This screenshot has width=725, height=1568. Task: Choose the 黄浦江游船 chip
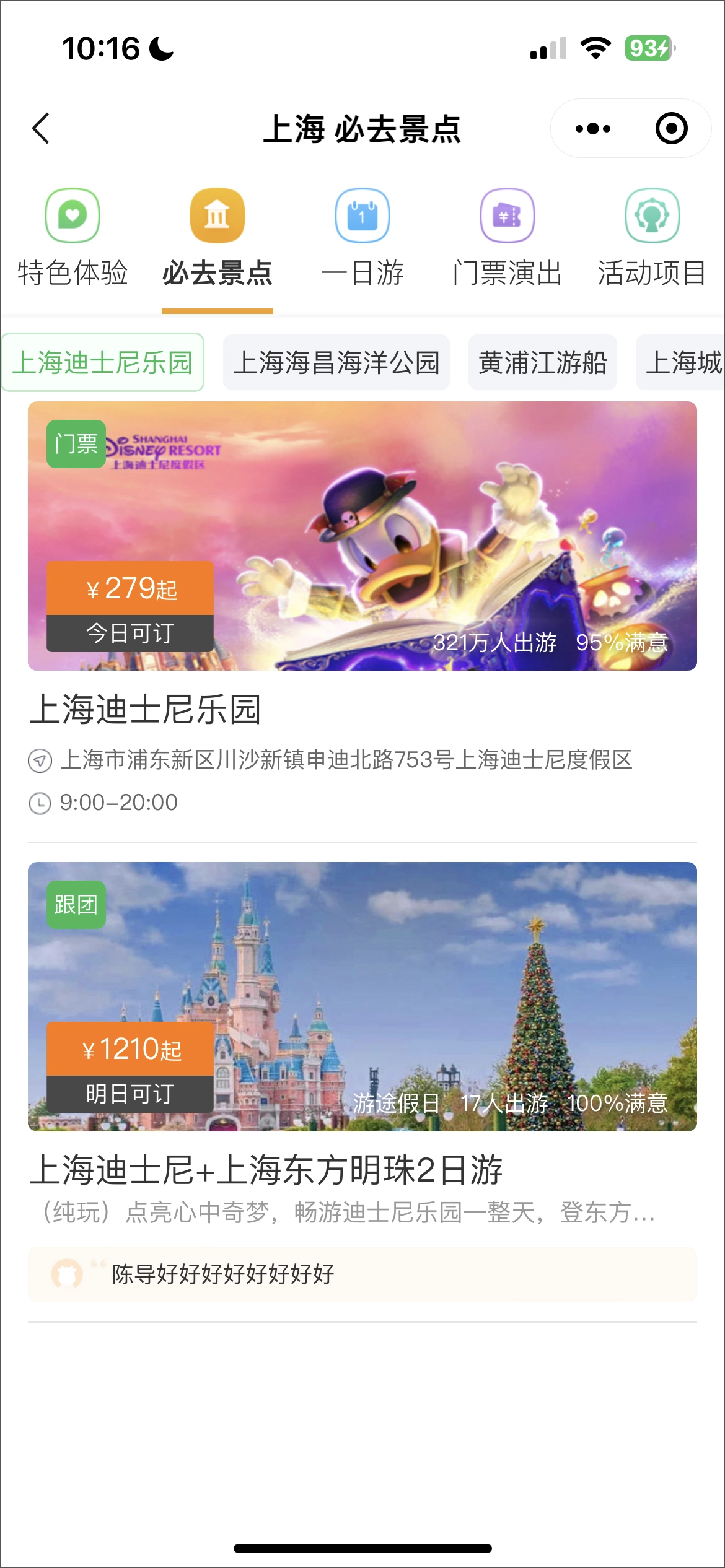[542, 362]
